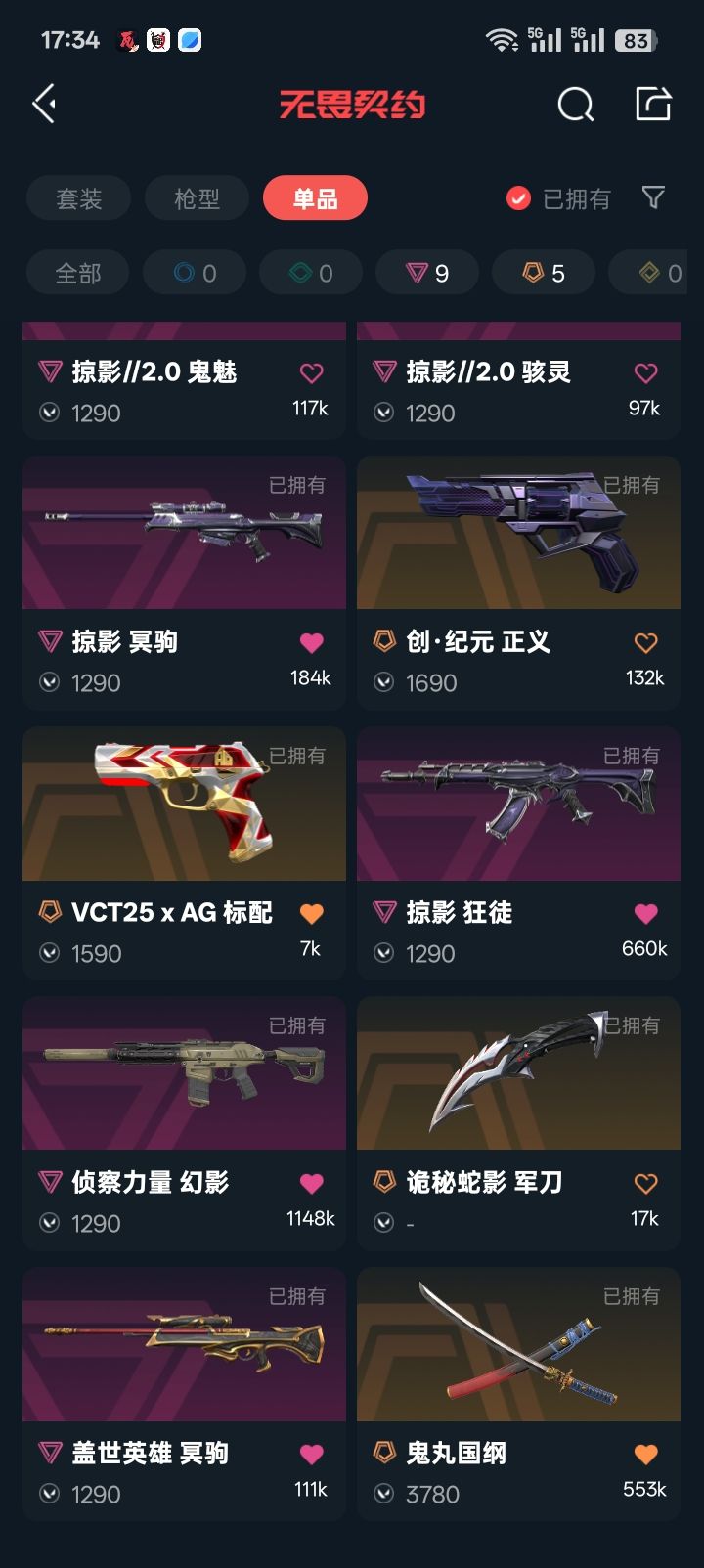The height and width of the screenshot is (1568, 704).
Task: Switch to the 套装 tab
Action: coord(78,198)
